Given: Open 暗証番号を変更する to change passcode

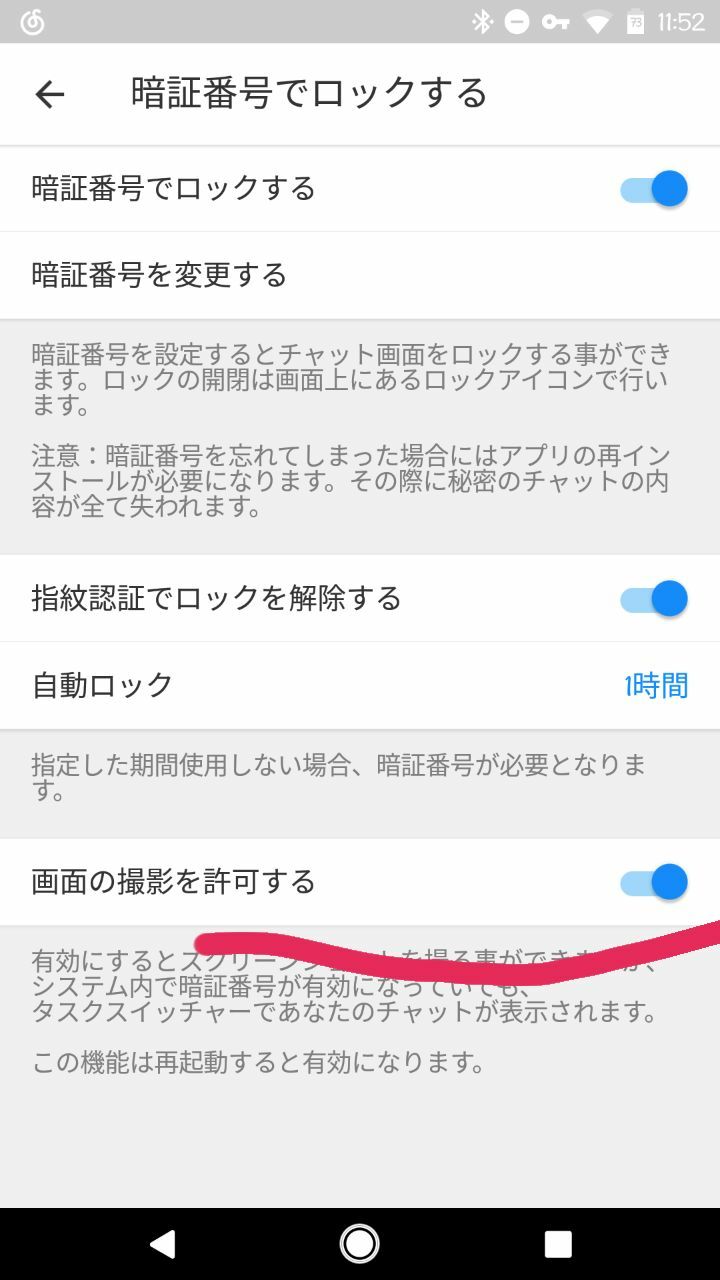Looking at the screenshot, I should (160, 275).
